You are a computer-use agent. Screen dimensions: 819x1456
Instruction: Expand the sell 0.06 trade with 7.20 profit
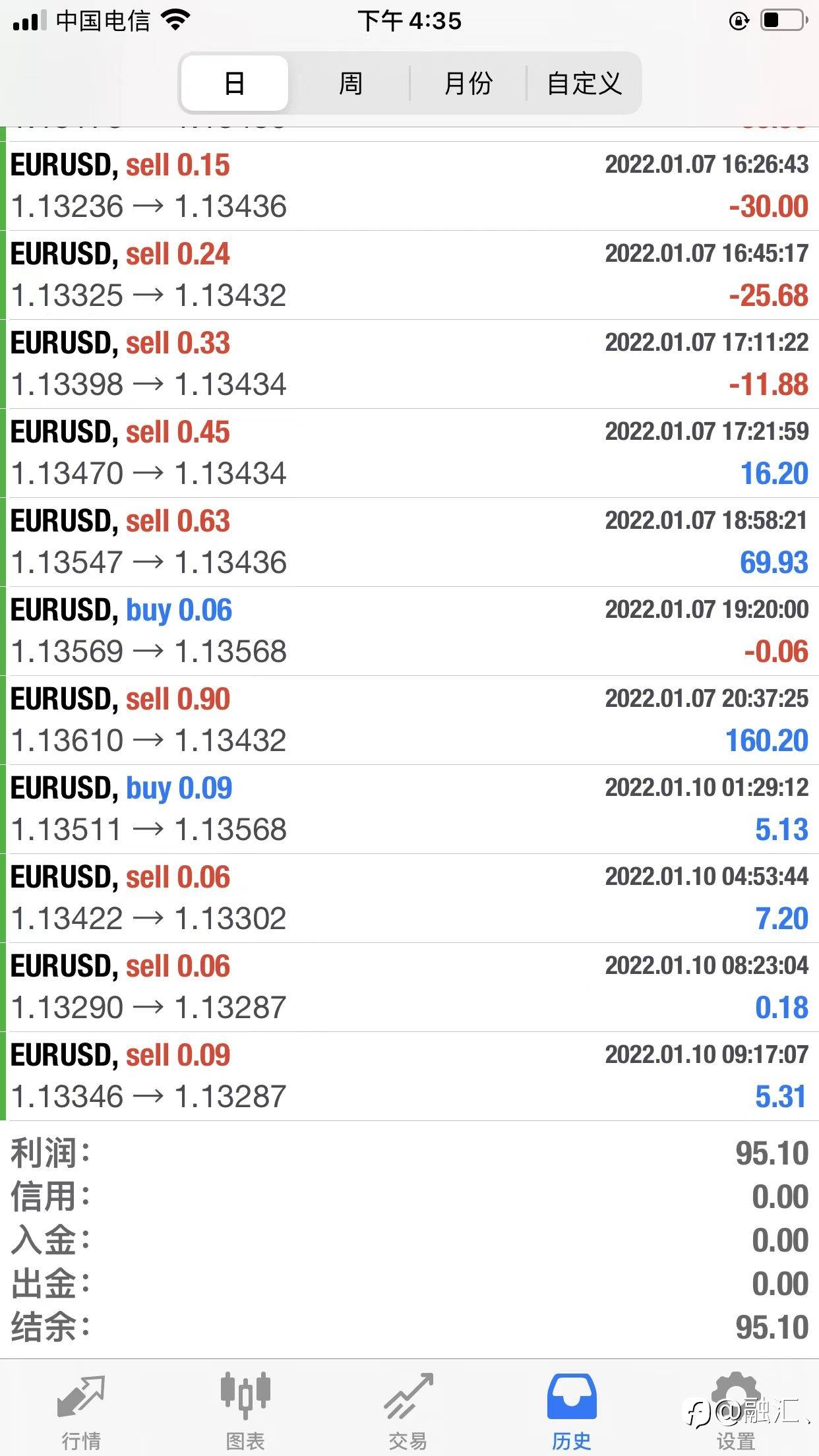click(x=409, y=898)
